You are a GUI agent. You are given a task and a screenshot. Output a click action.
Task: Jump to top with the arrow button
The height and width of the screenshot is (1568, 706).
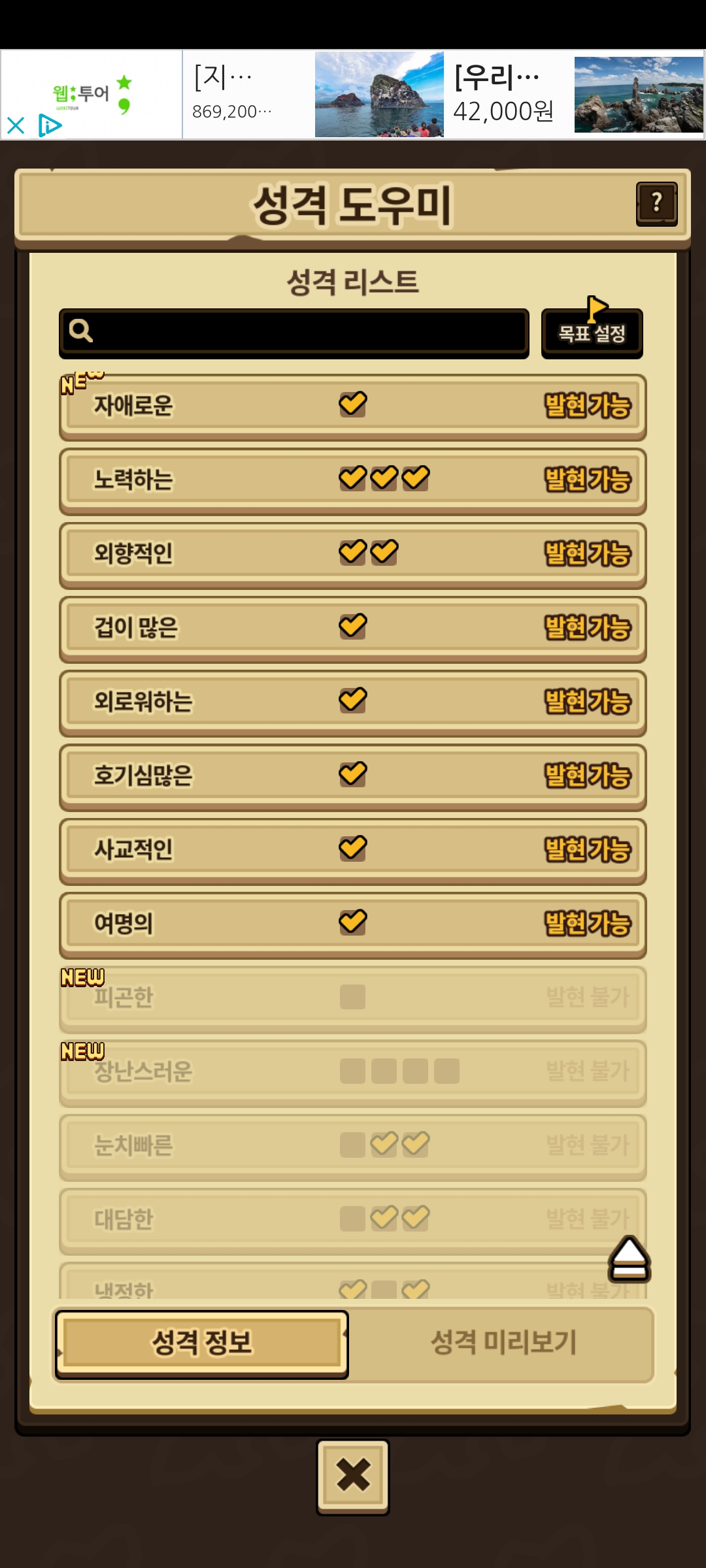click(629, 1259)
